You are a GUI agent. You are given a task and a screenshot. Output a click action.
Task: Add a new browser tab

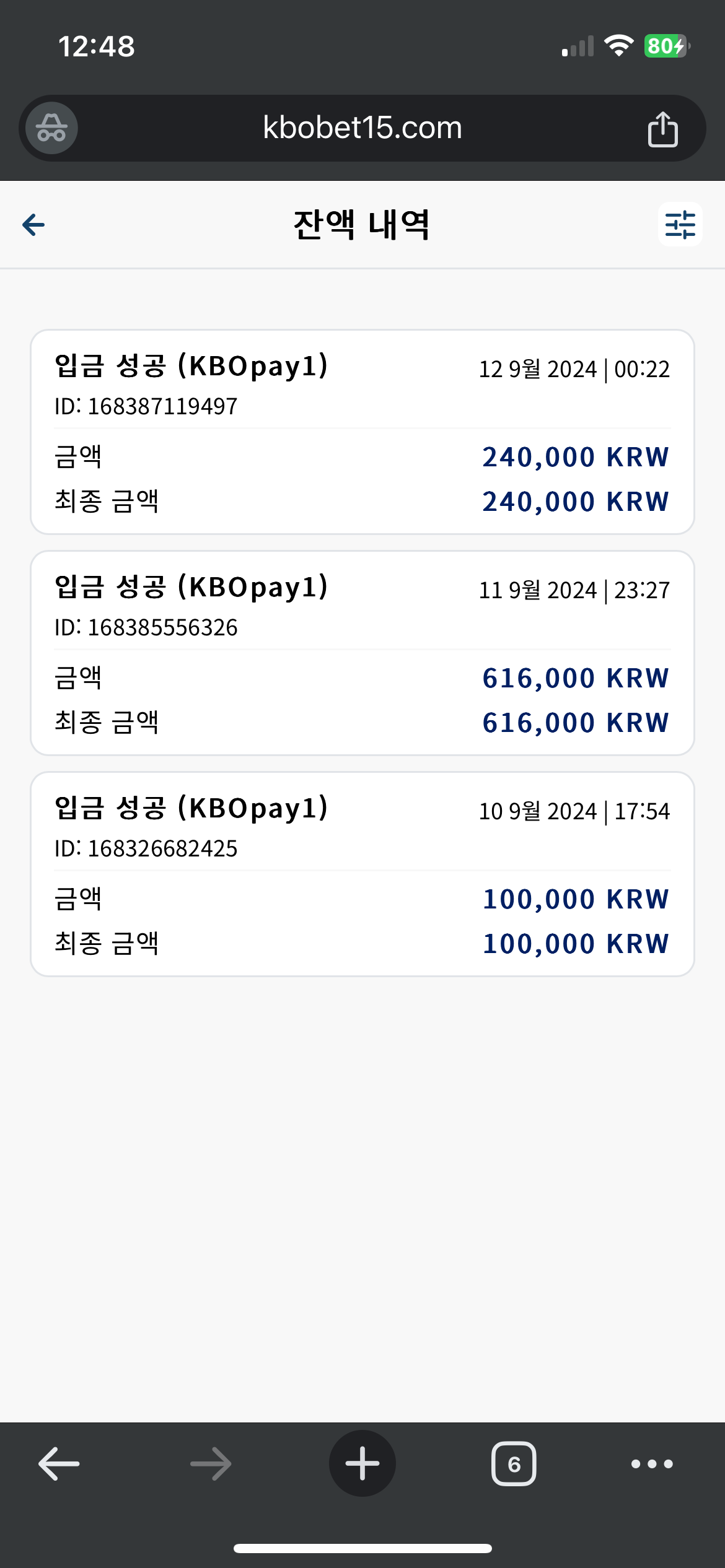pyautogui.click(x=362, y=1463)
